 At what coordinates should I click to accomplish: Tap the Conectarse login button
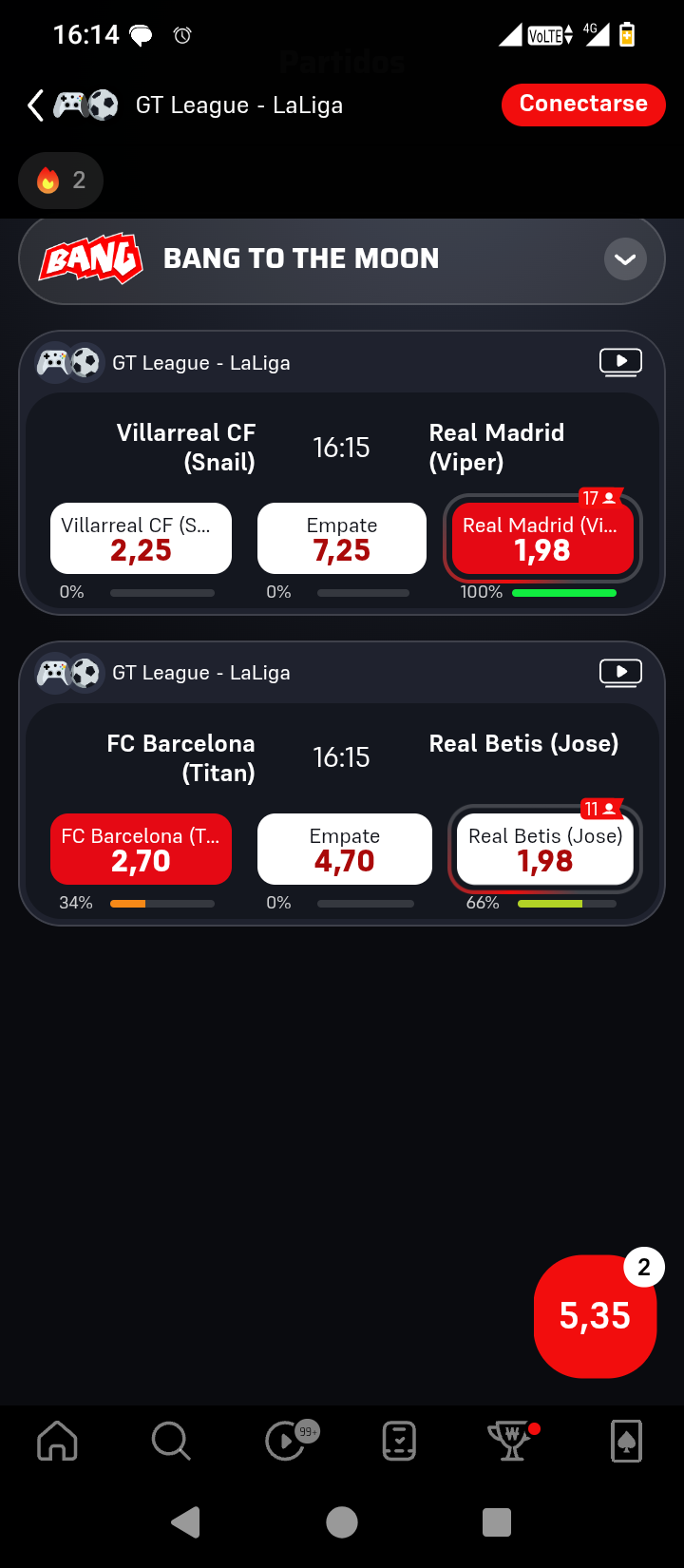tap(583, 104)
